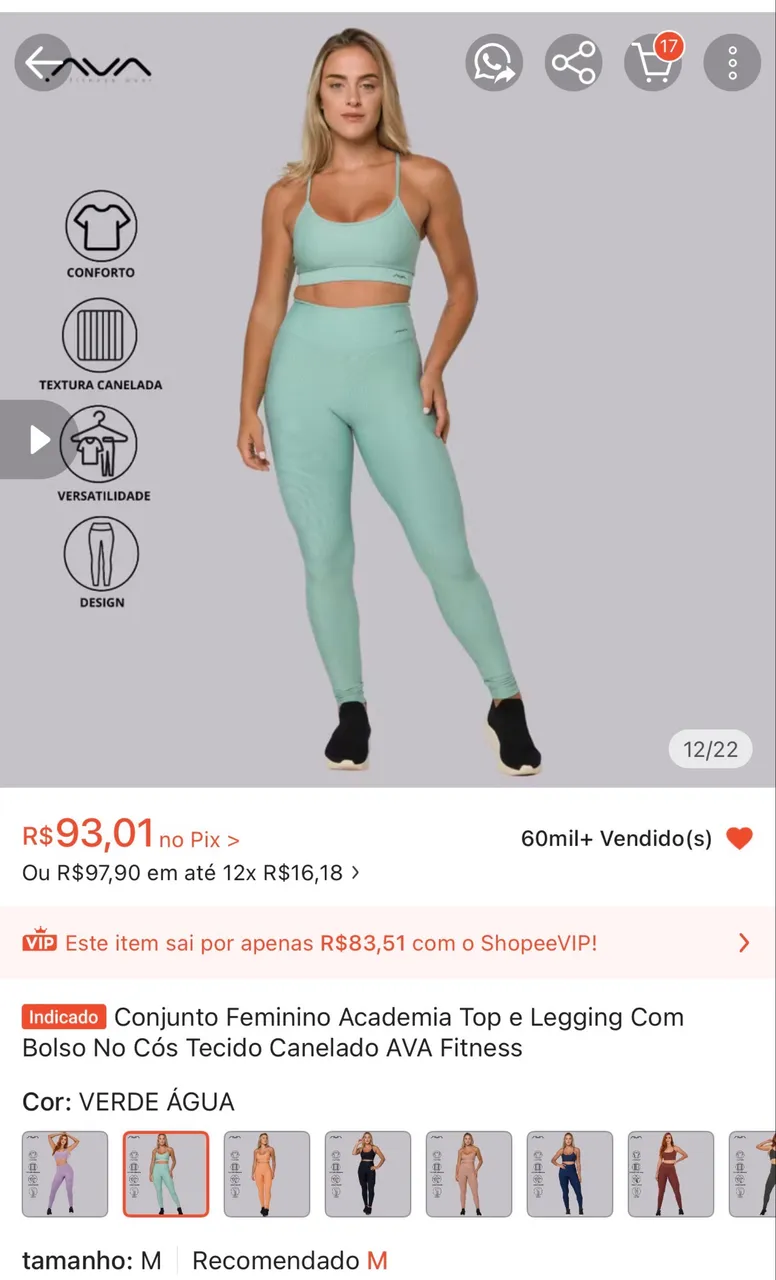This screenshot has width=776, height=1280.
Task: Select the orange color variant
Action: click(x=267, y=1174)
